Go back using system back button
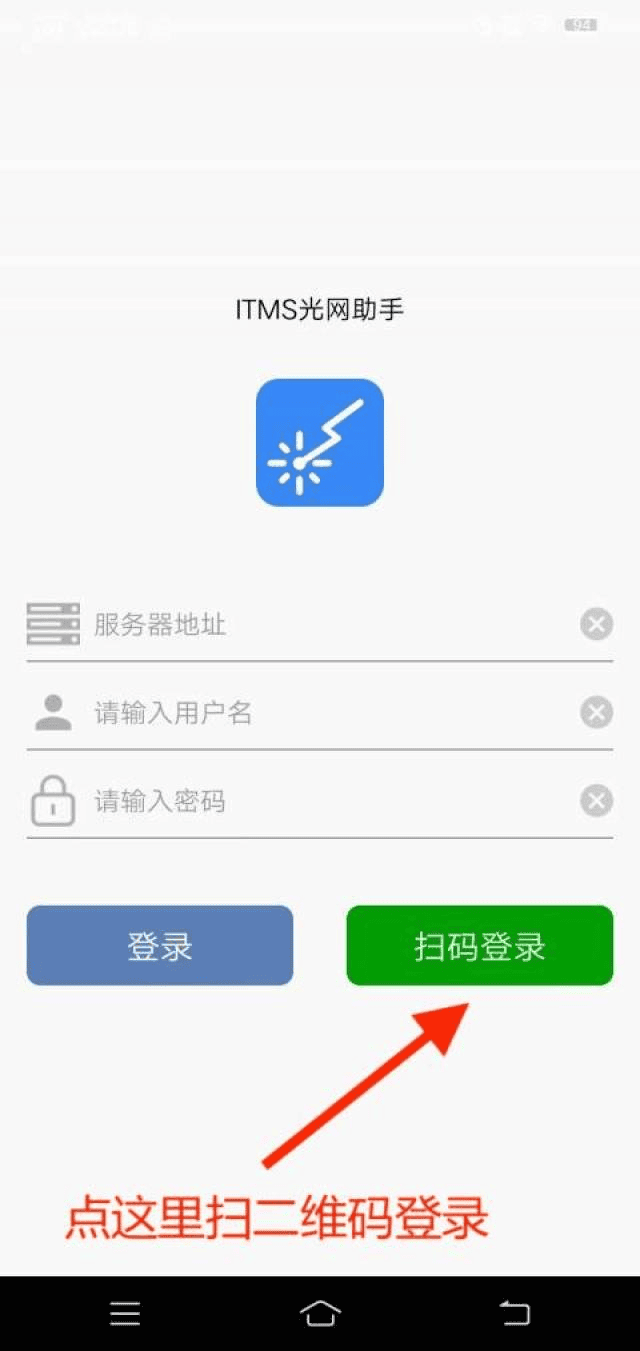Viewport: 640px width, 1351px height. [515, 1313]
